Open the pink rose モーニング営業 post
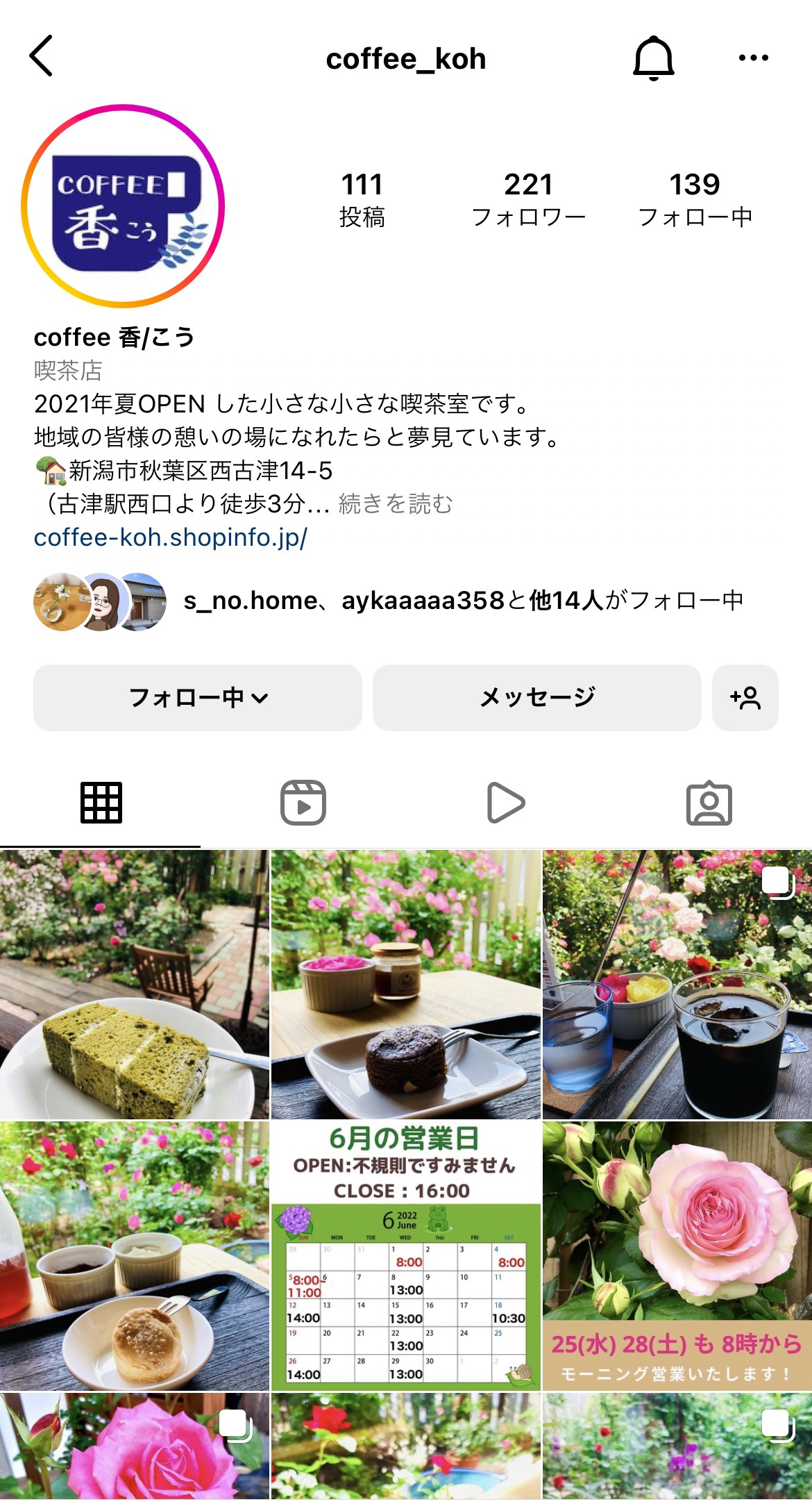Screen dimensions: 812x1504 pyautogui.click(x=677, y=1255)
